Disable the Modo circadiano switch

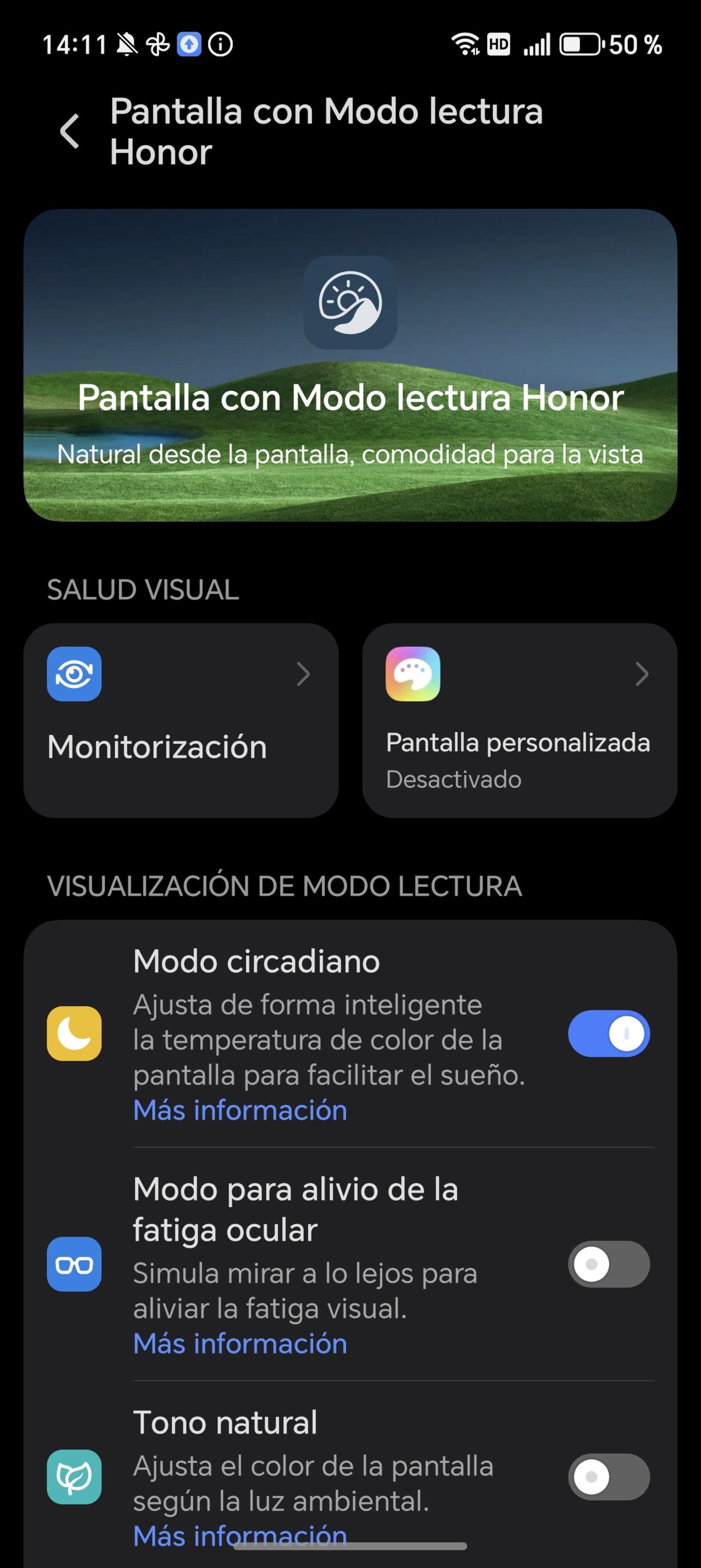pos(609,1034)
